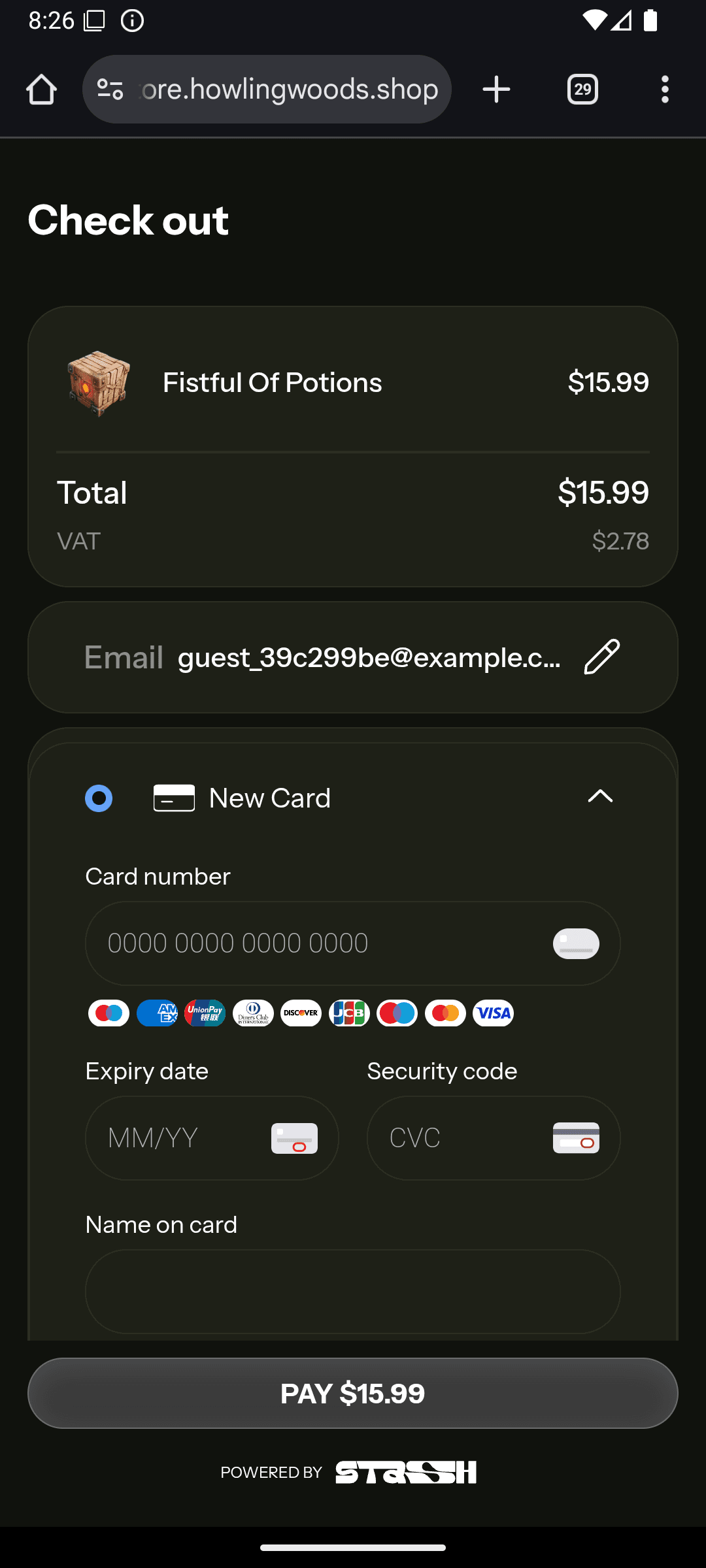
Task: Focus the Name on card field
Action: (352, 1292)
